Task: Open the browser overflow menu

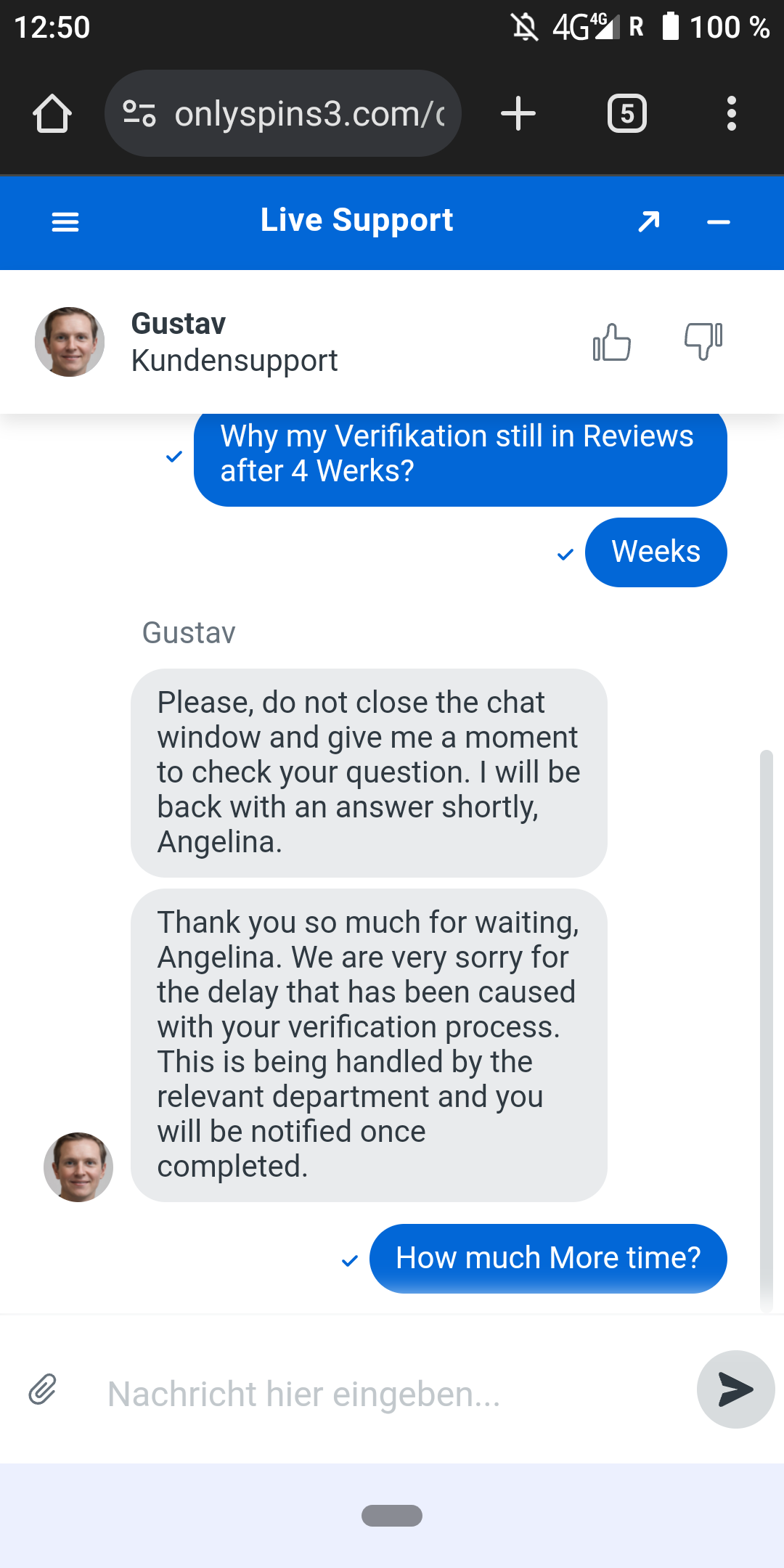Action: tap(731, 114)
